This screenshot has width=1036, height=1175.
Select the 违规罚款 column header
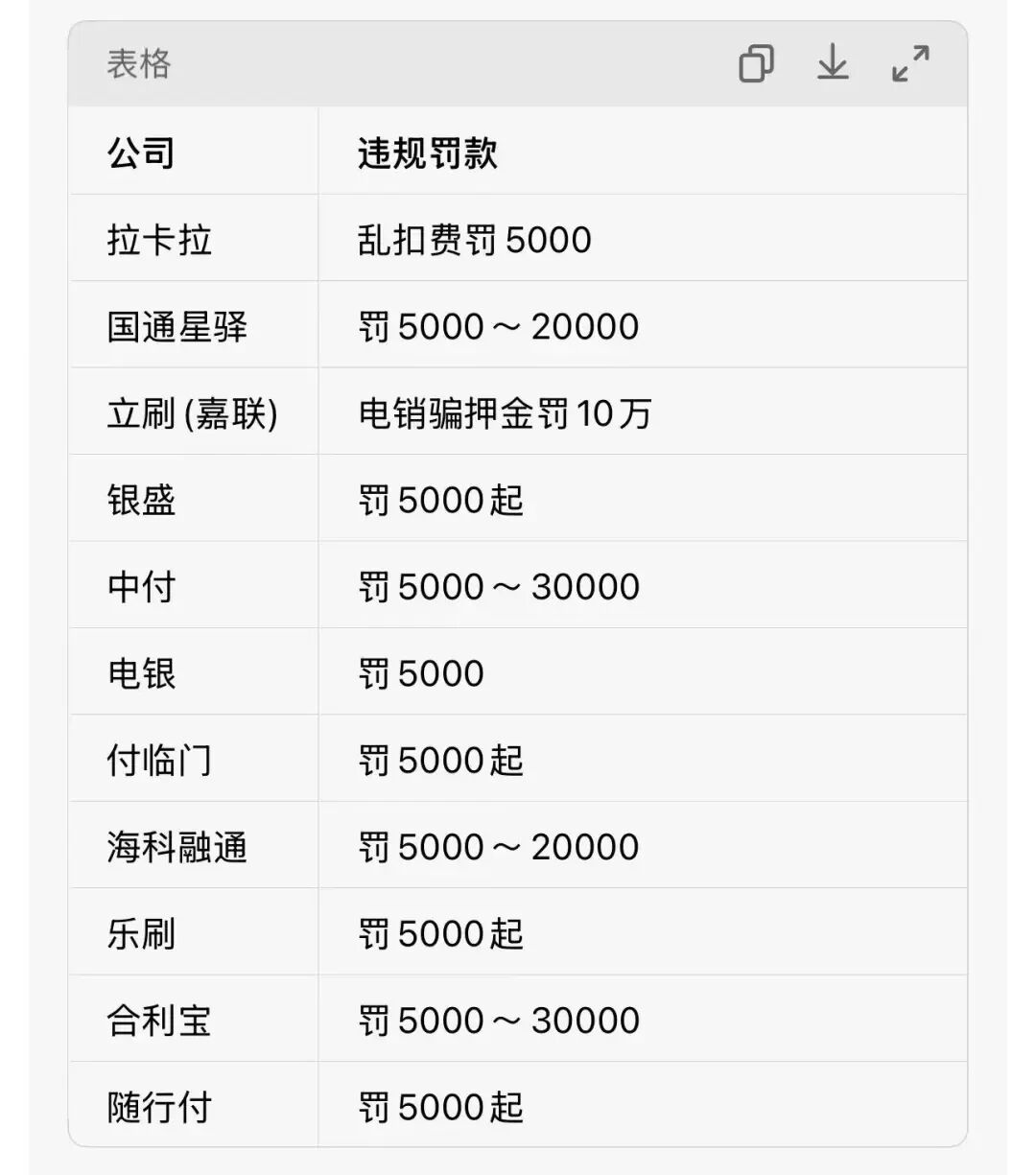(429, 152)
